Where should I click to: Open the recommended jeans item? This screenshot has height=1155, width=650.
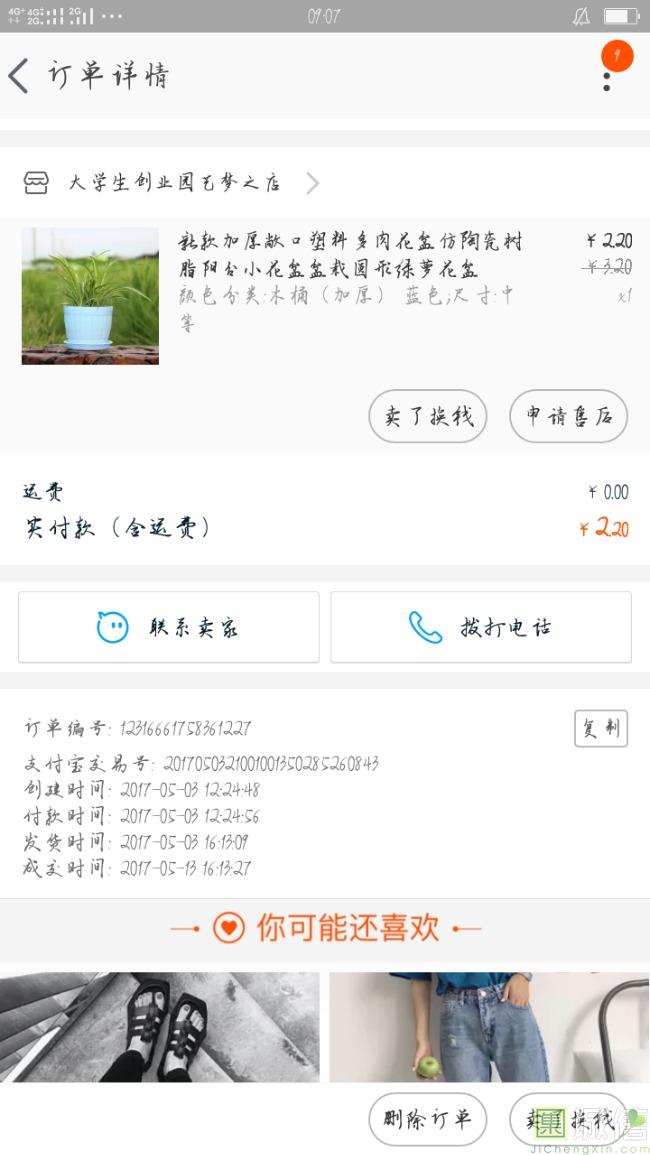tap(489, 1027)
